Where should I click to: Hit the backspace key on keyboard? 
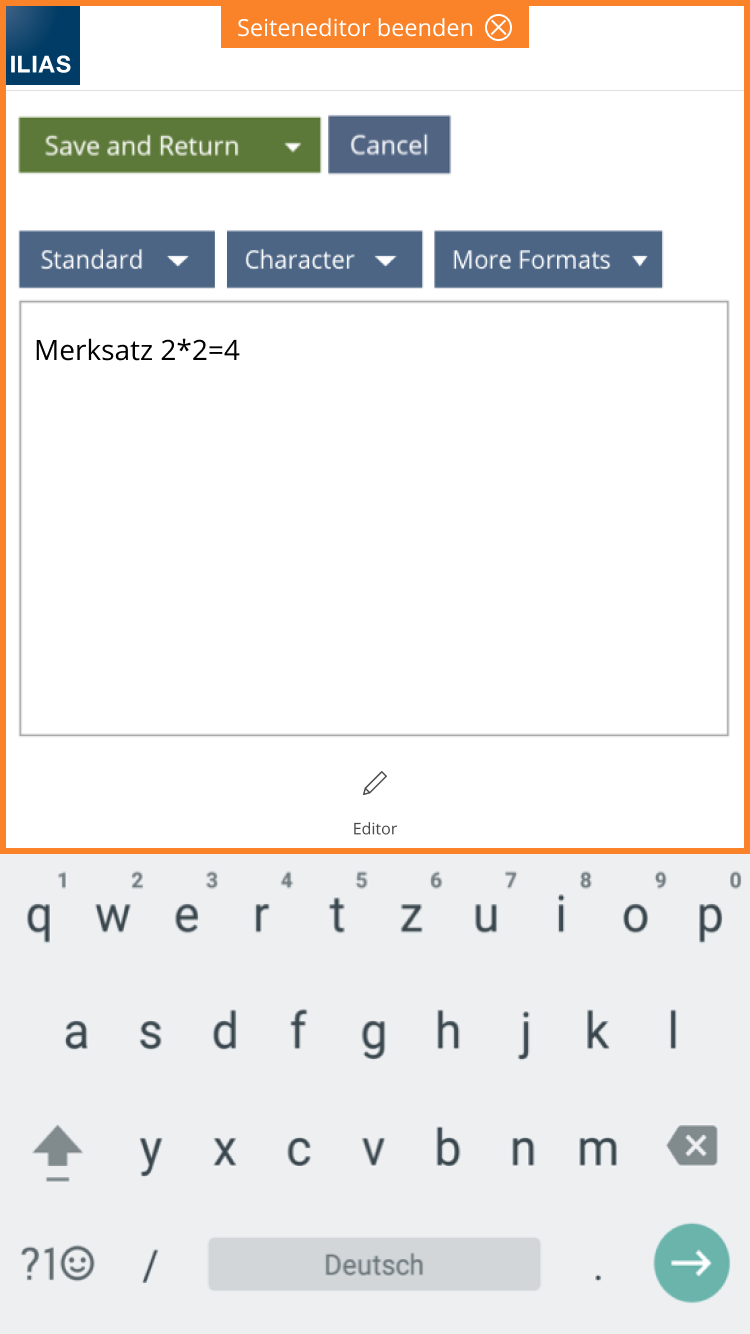(692, 1146)
